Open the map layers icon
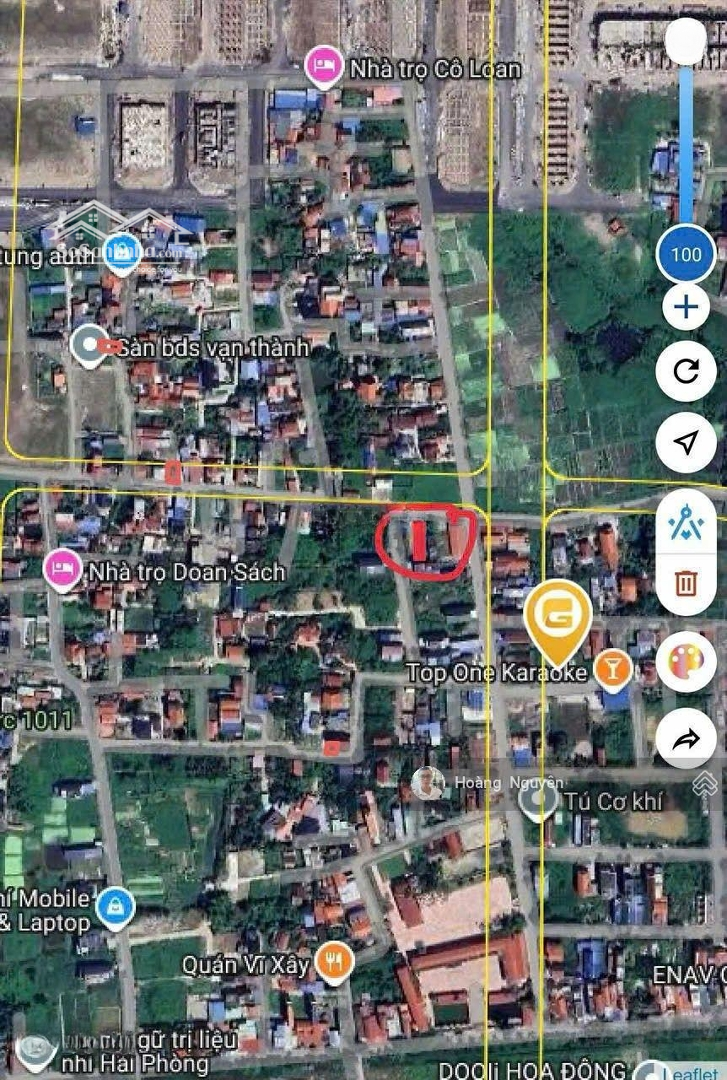The image size is (727, 1080). (705, 782)
